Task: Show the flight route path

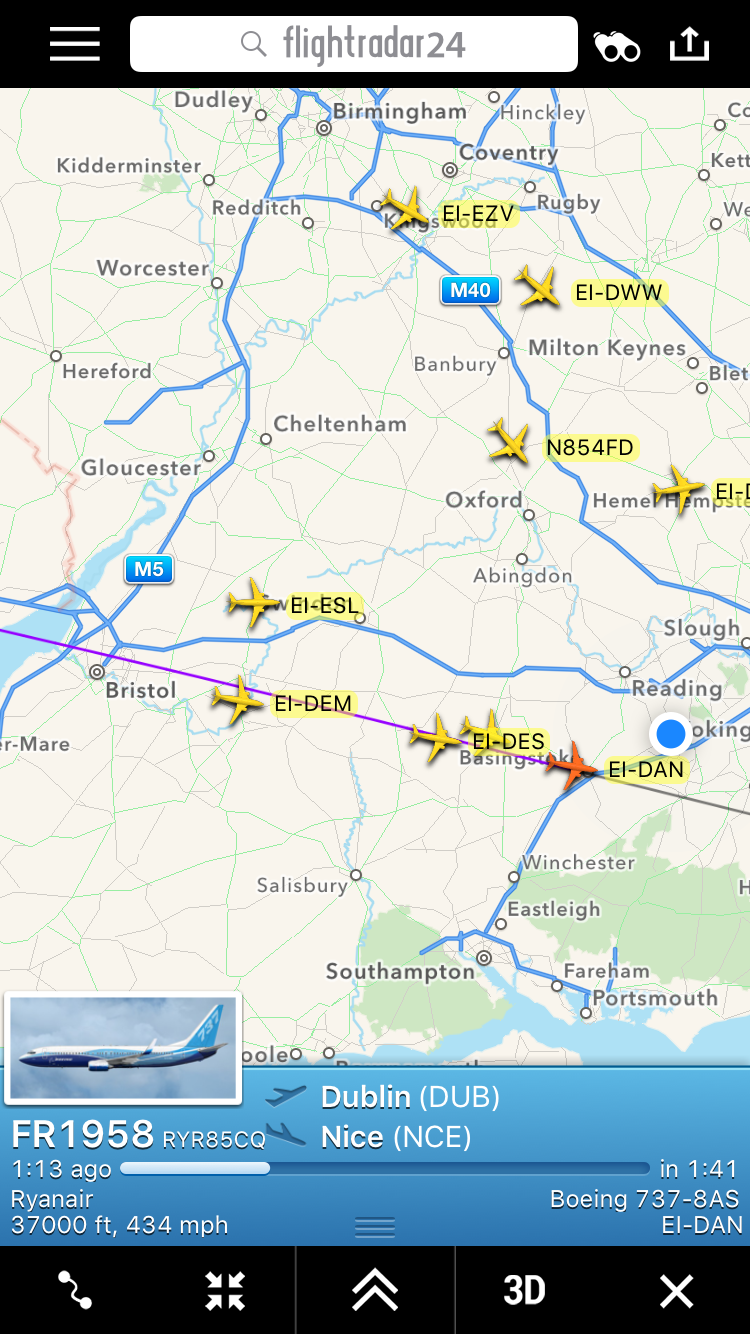Action: 75,1290
